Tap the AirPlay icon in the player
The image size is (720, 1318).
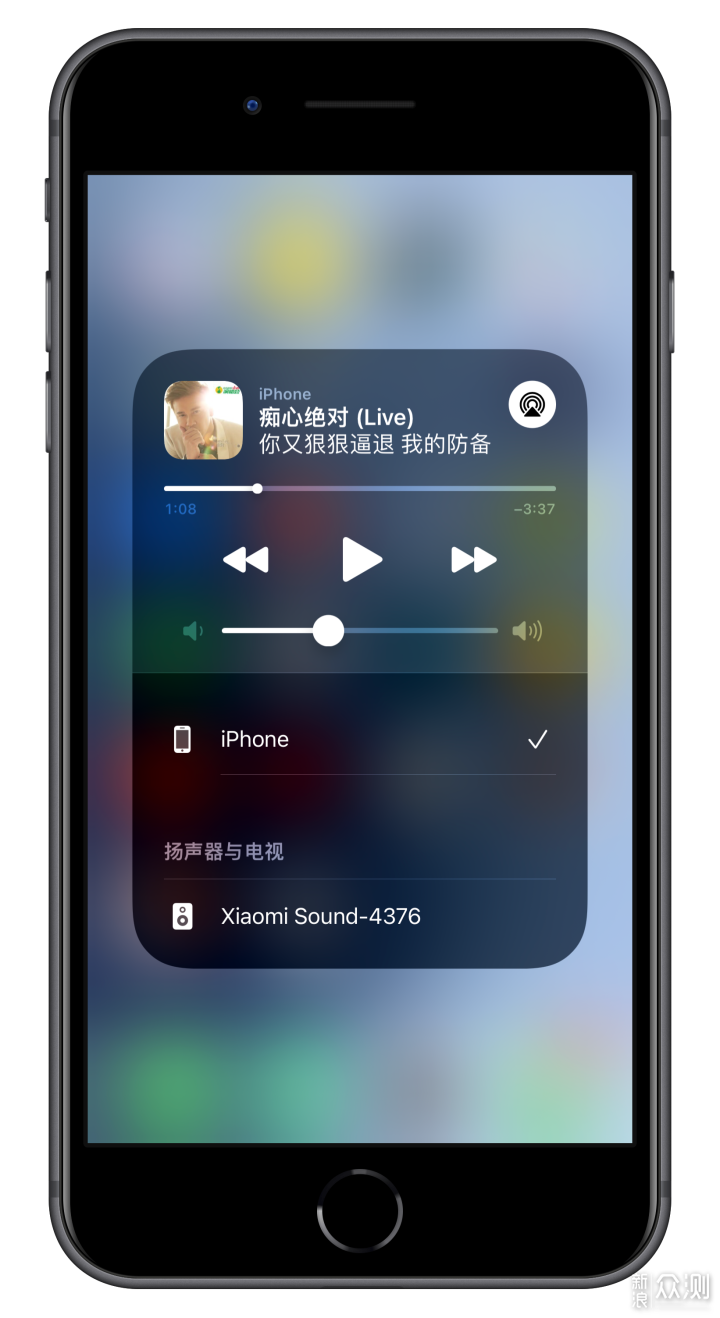[532, 404]
